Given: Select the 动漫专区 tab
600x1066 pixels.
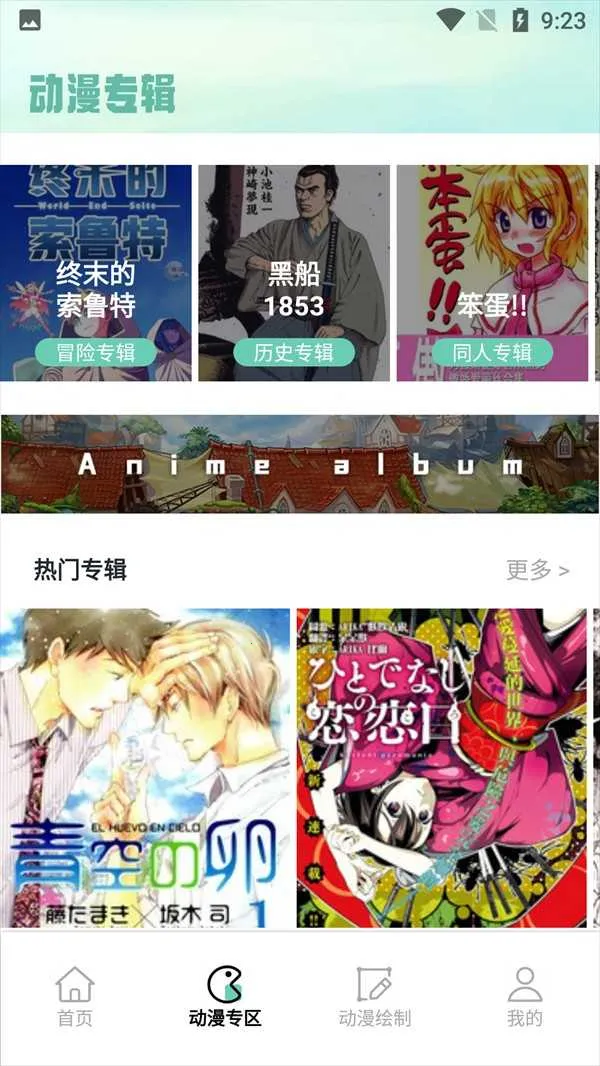Looking at the screenshot, I should coord(225,997).
